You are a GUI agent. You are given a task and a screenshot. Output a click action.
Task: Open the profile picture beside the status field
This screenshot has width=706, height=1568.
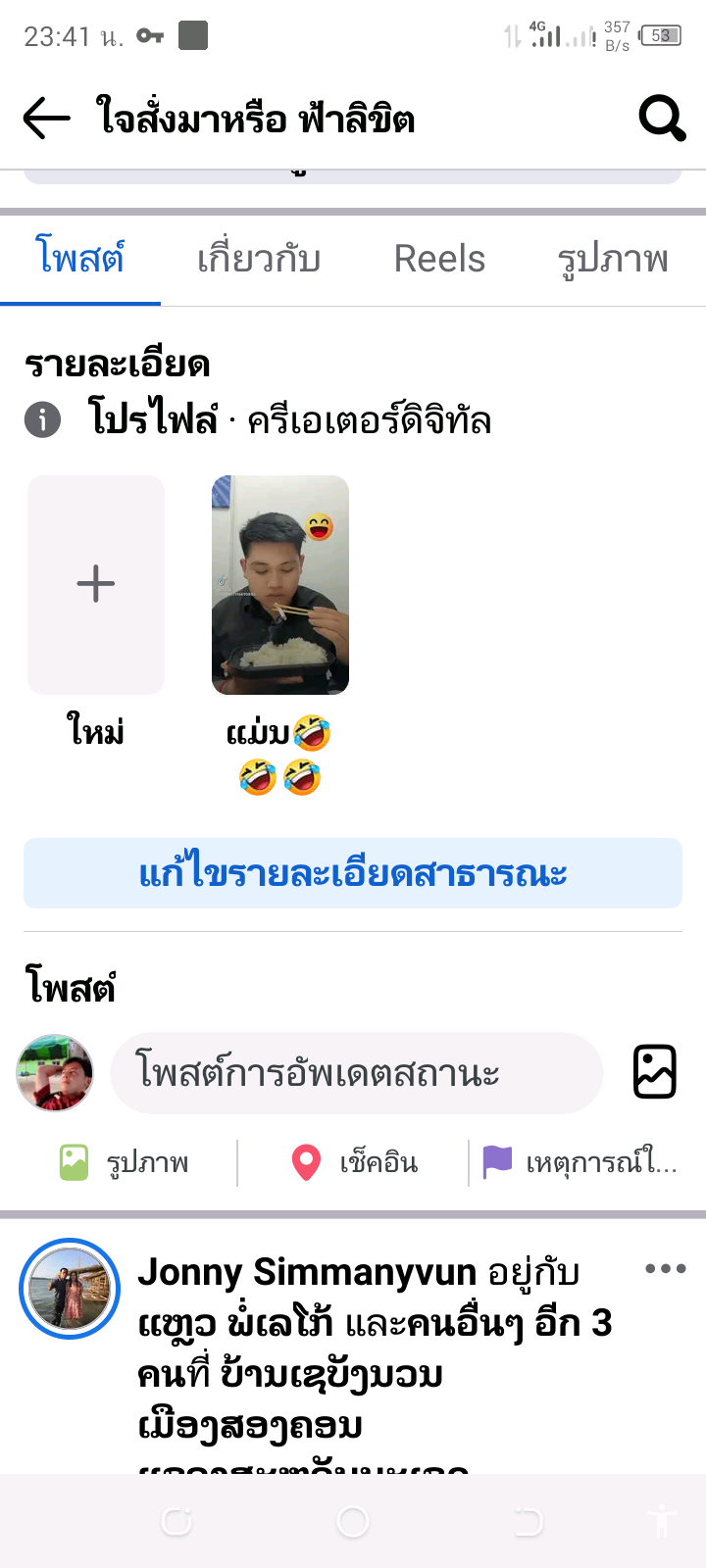click(55, 1073)
